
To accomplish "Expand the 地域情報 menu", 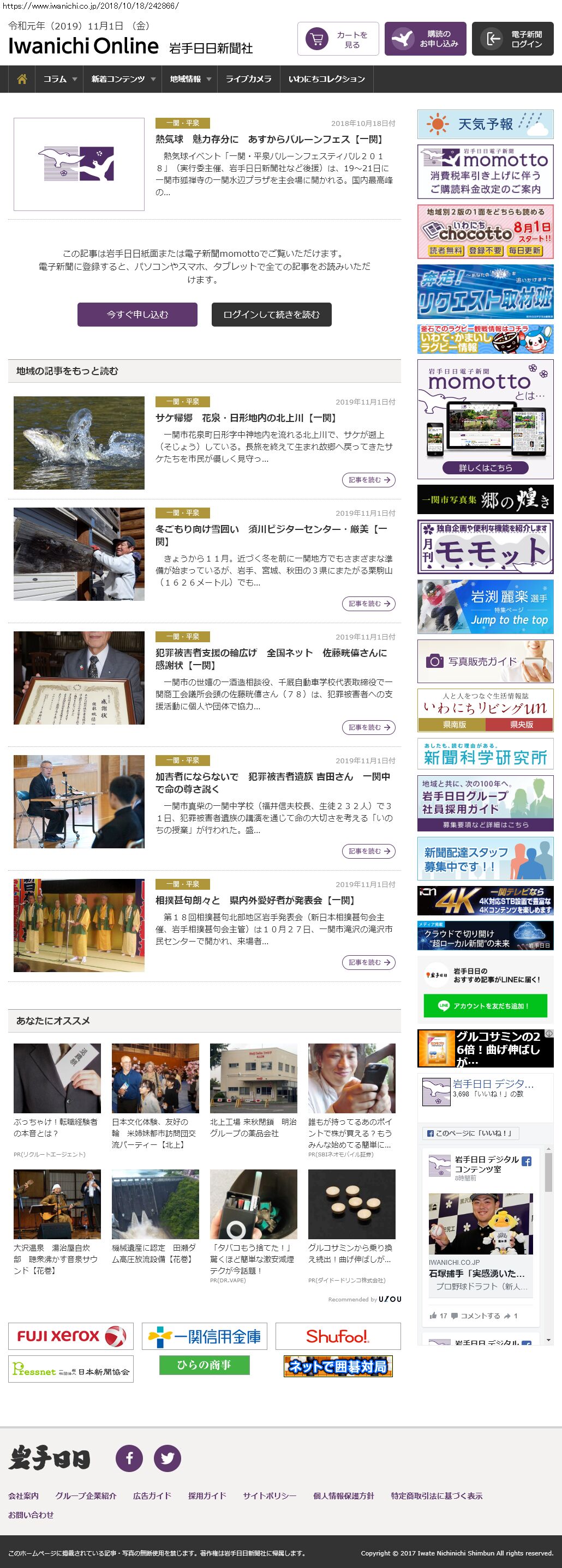I will [x=190, y=79].
